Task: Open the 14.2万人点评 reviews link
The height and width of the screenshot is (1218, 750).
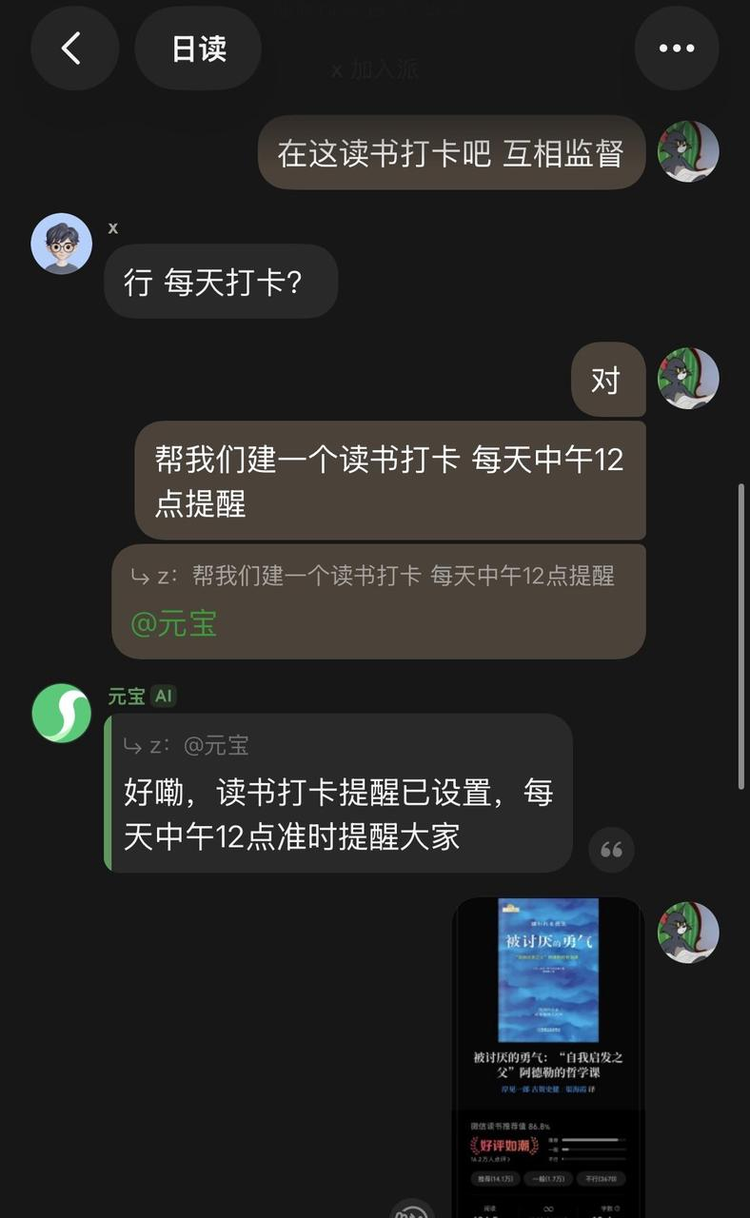Action: coord(490,1158)
